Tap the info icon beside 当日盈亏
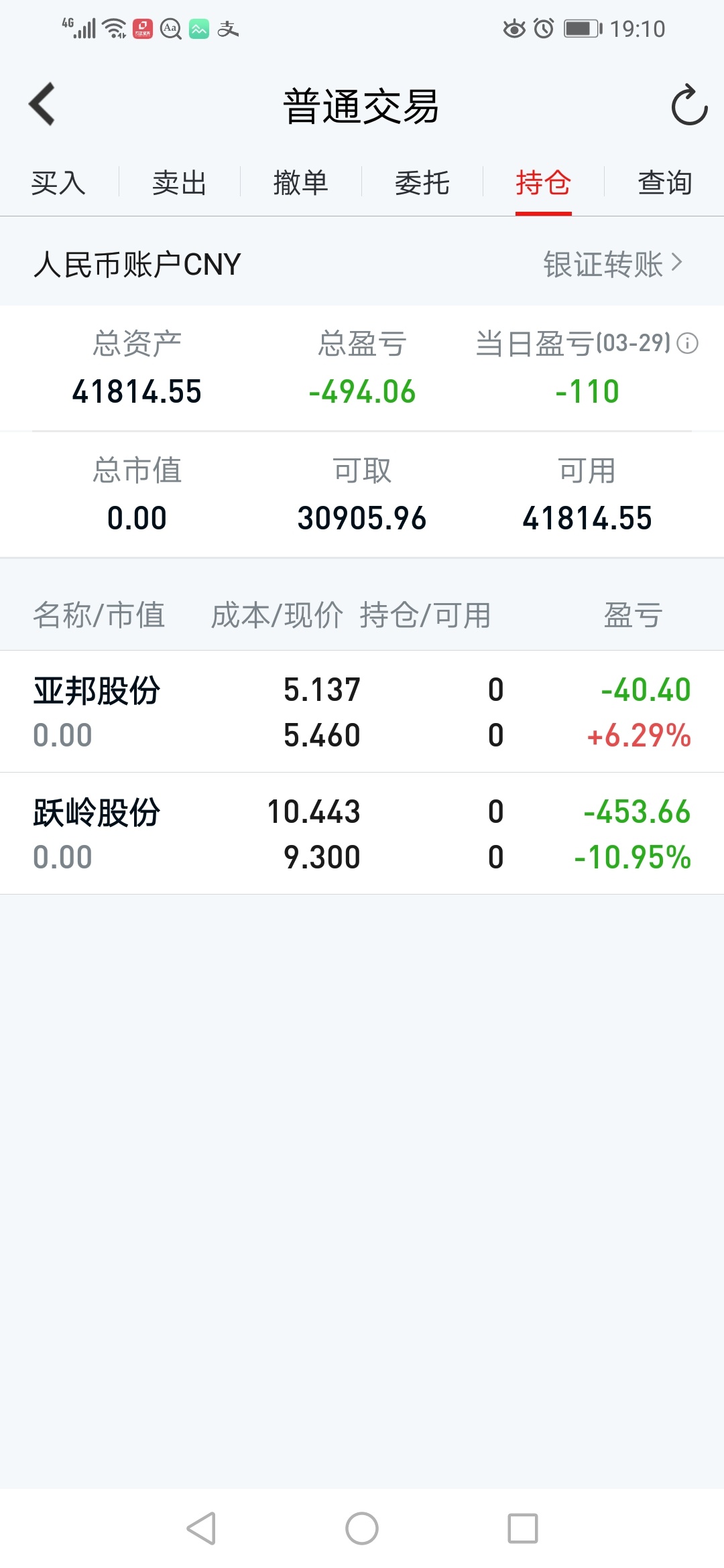This screenshot has width=724, height=1568. click(x=687, y=344)
